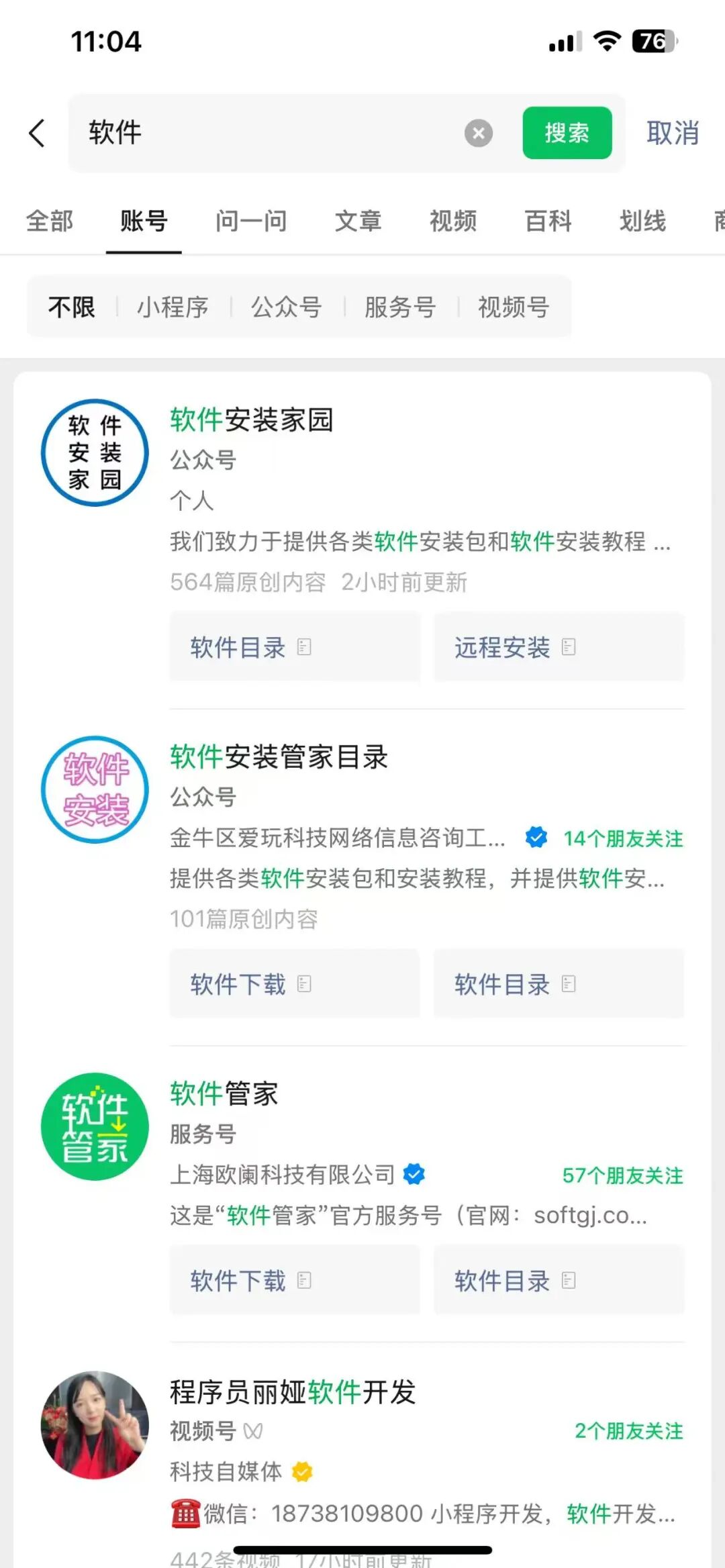Image resolution: width=725 pixels, height=1568 pixels.
Task: Open the 软件安装管家目录 account
Action: click(279, 757)
